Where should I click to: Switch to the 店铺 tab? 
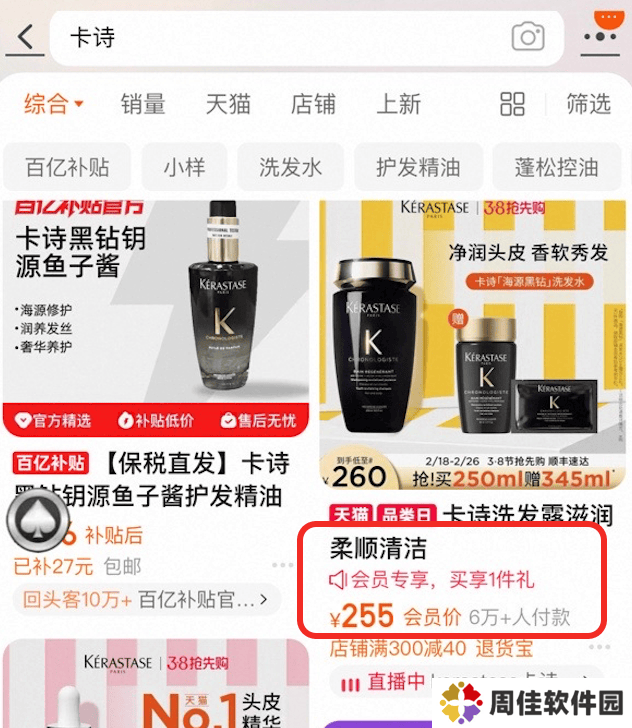[313, 104]
